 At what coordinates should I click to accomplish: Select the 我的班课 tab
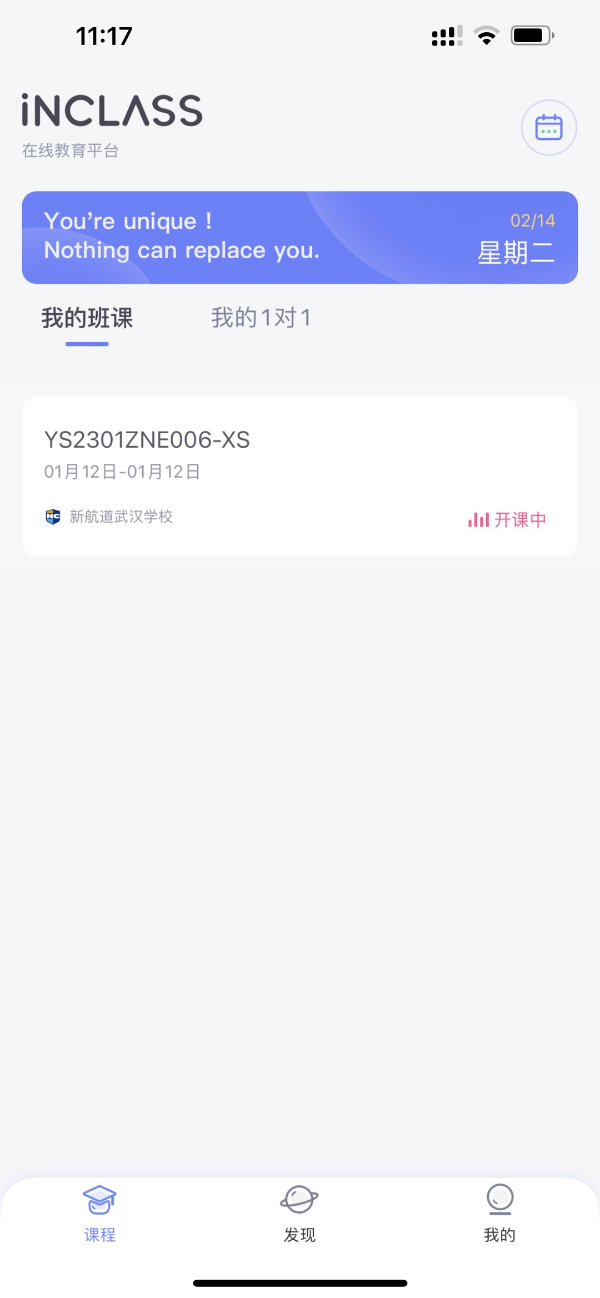(x=87, y=319)
